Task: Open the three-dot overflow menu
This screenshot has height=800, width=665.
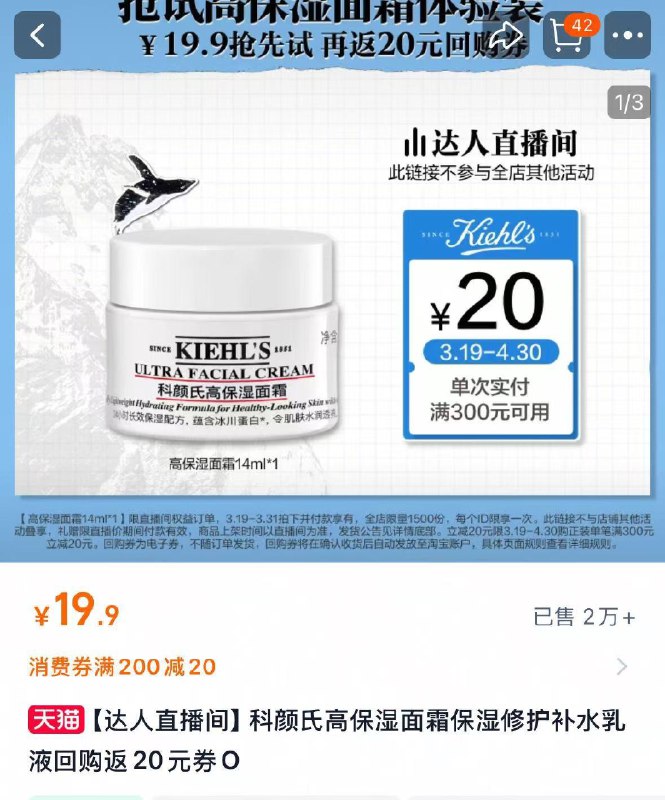Action: point(628,36)
